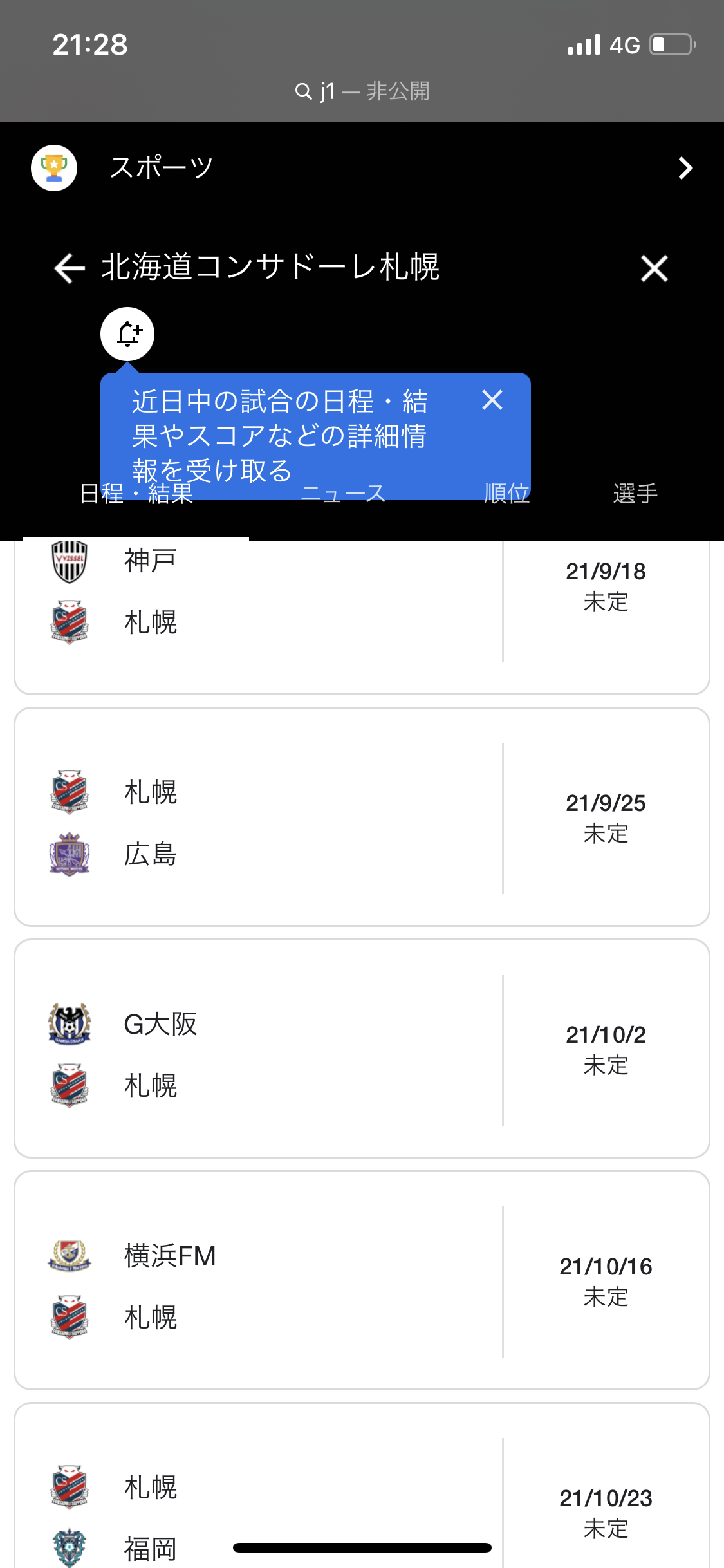Go back from 北海道コンサドーレ札幌 page
The height and width of the screenshot is (1568, 724).
(x=70, y=268)
